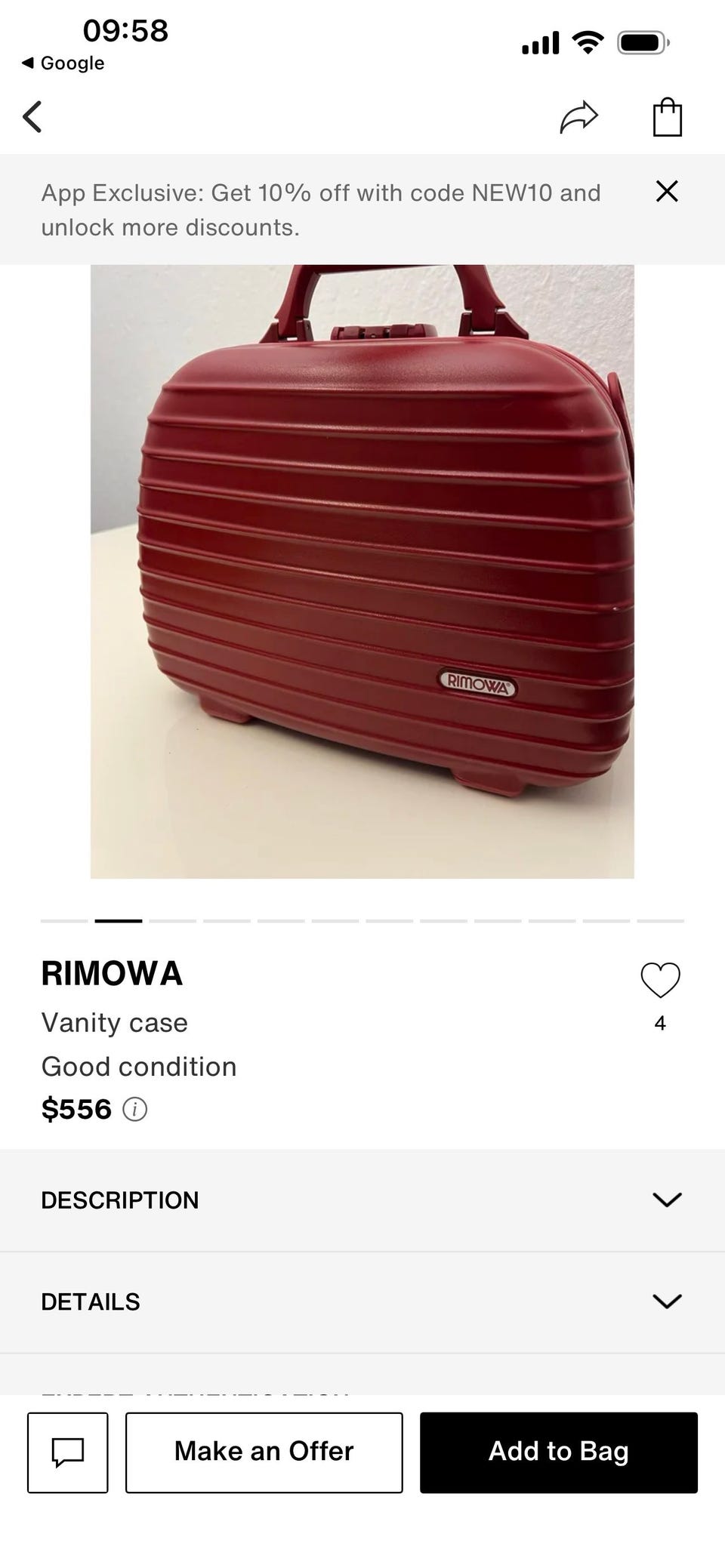Like the item with the heart icon

click(660, 980)
